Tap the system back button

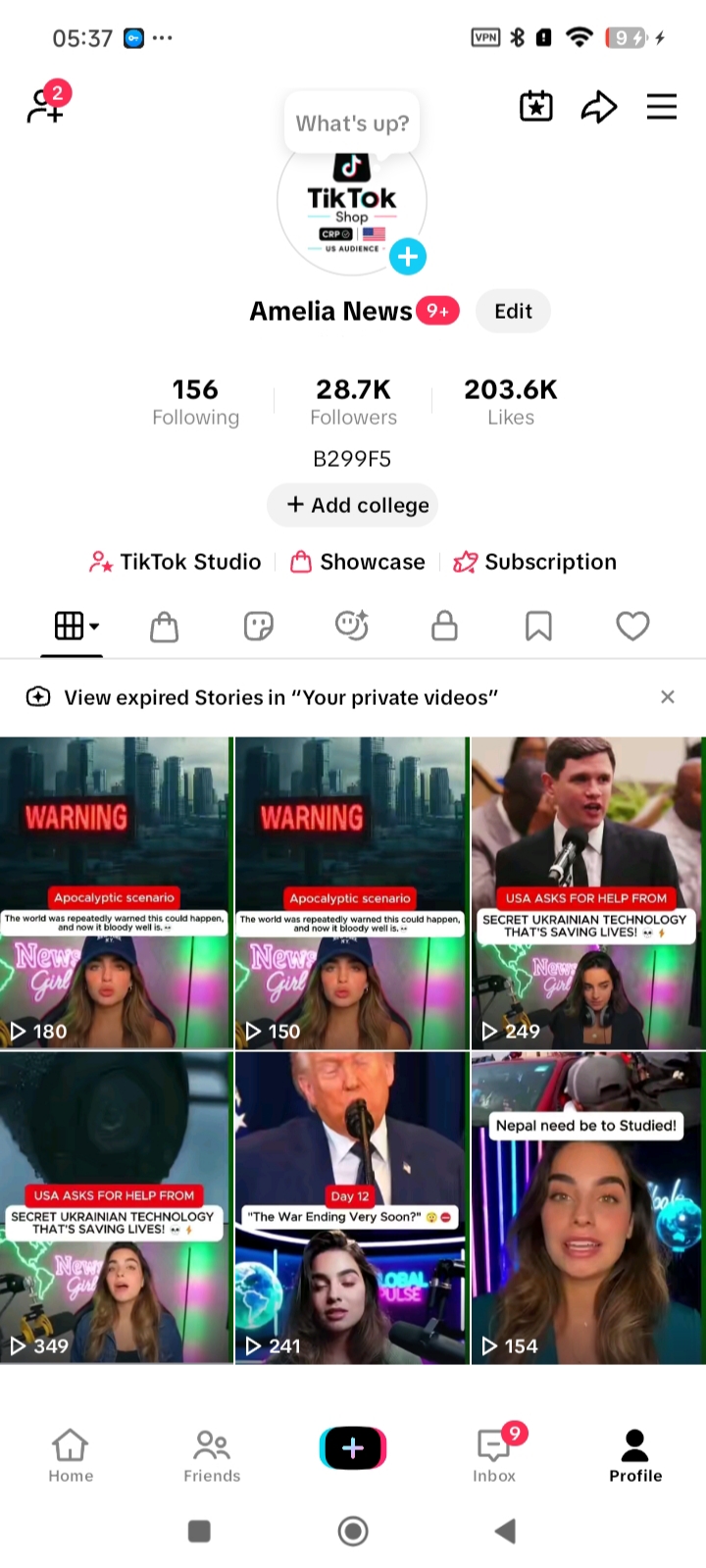[x=505, y=1531]
